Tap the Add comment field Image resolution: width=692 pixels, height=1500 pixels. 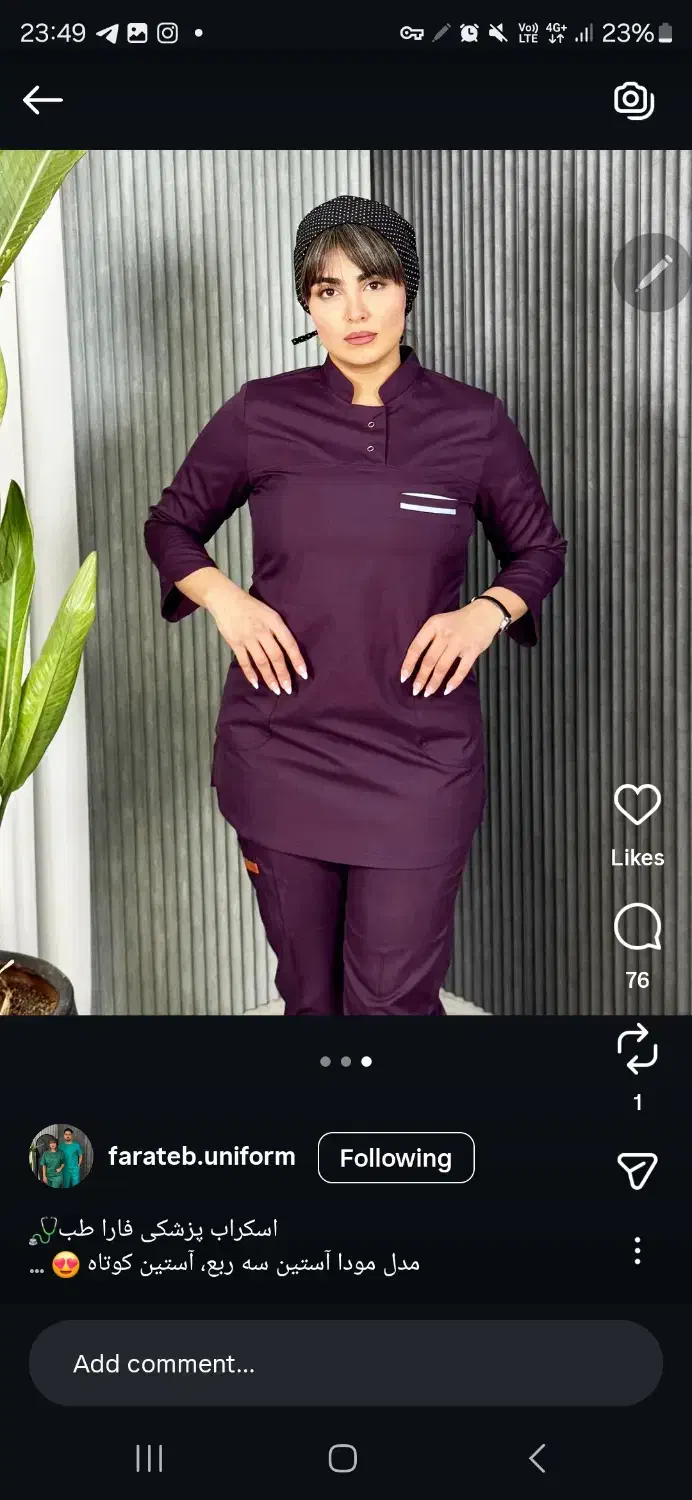(345, 1363)
